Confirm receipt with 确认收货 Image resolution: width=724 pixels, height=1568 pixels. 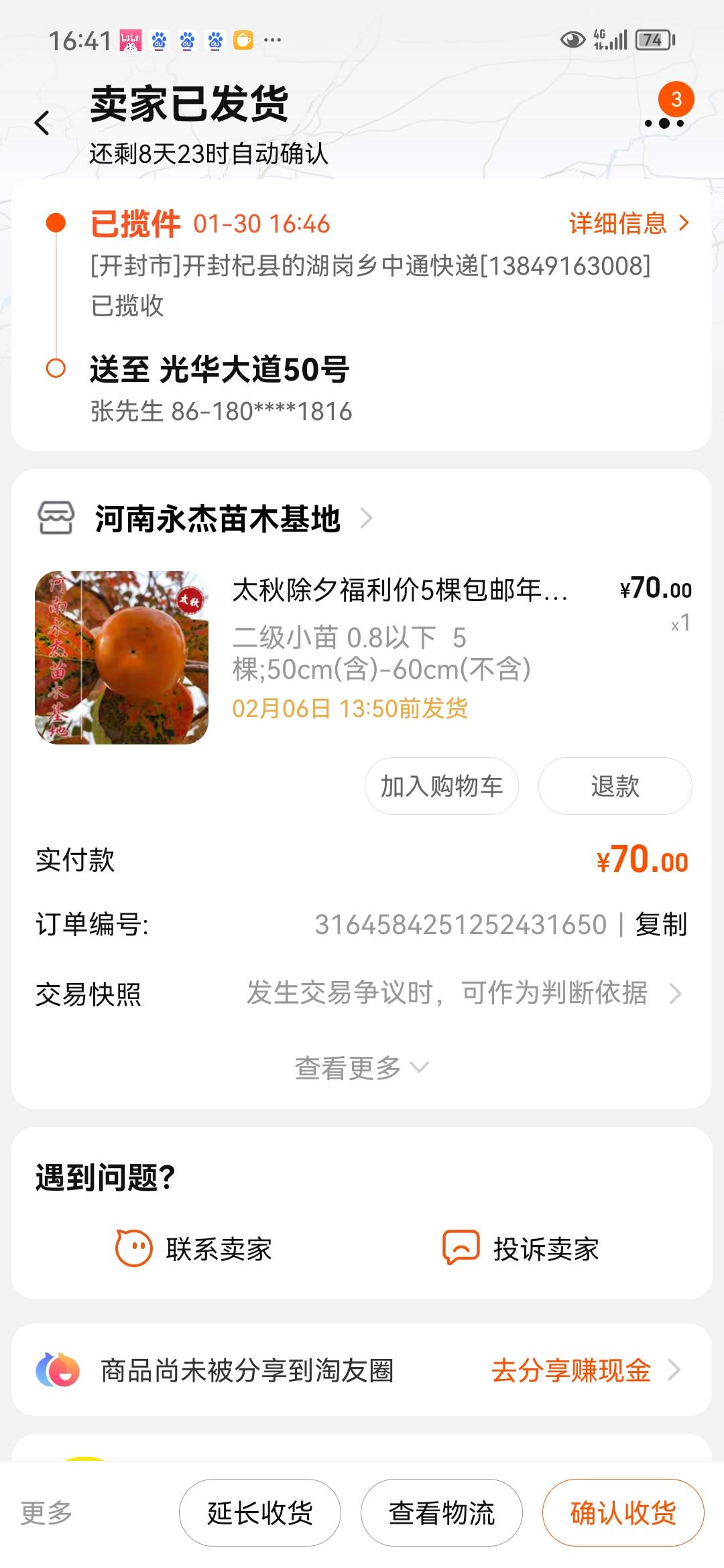click(623, 1512)
